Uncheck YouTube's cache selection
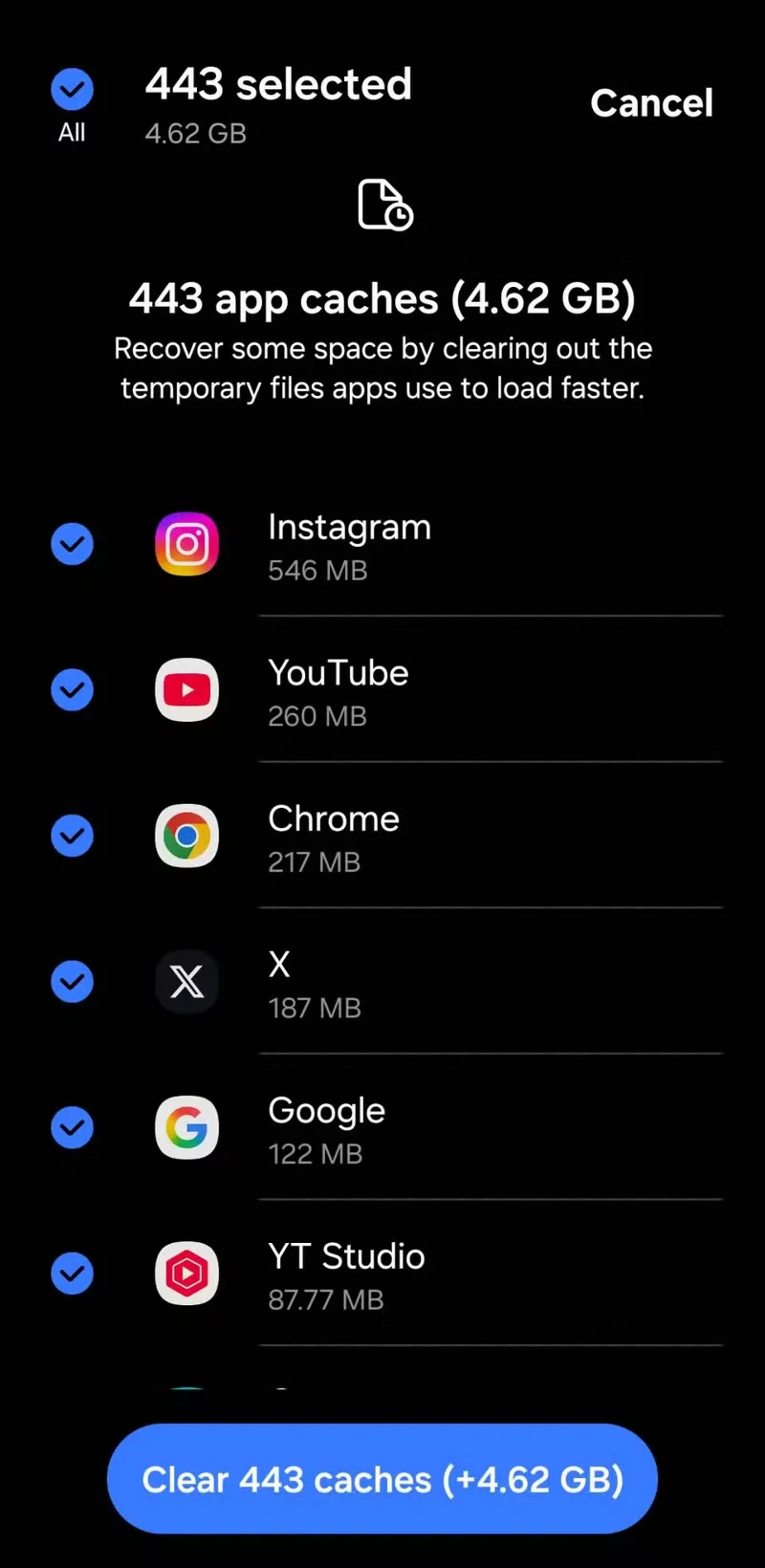765x1568 pixels. [72, 690]
